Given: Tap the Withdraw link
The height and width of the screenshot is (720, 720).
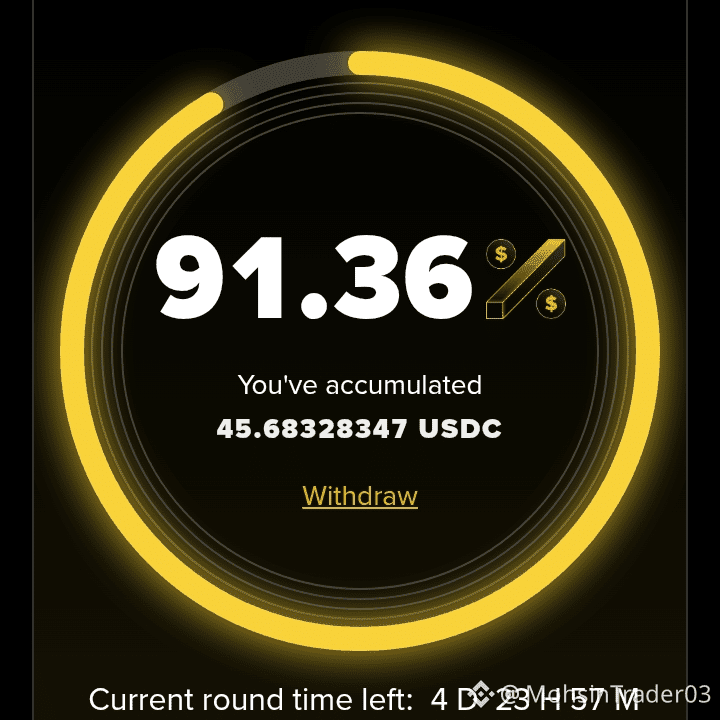Looking at the screenshot, I should pyautogui.click(x=360, y=496).
